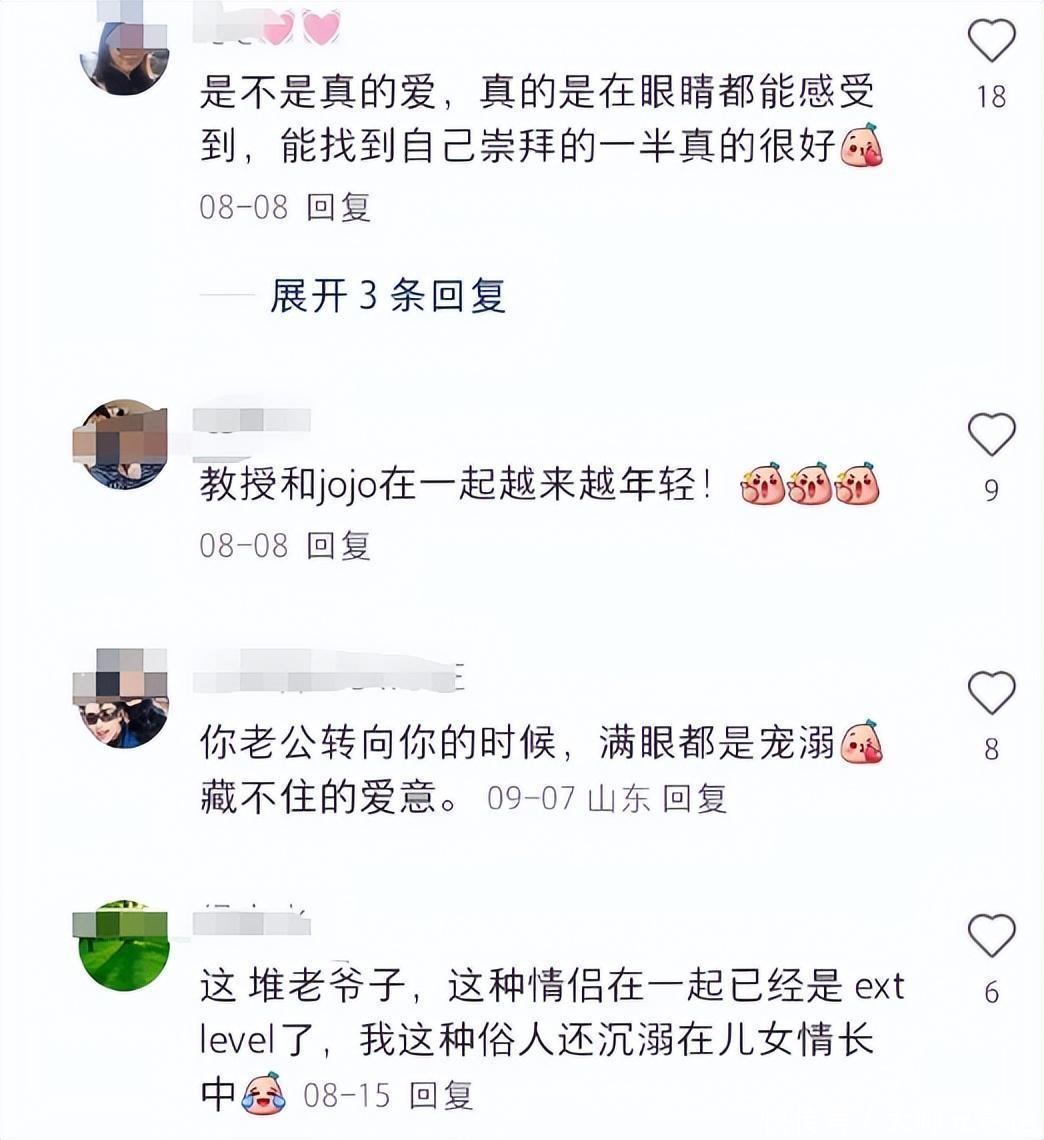Open the avatar of the 教授和jojo commenter
The width and height of the screenshot is (1044, 1140).
point(124,445)
